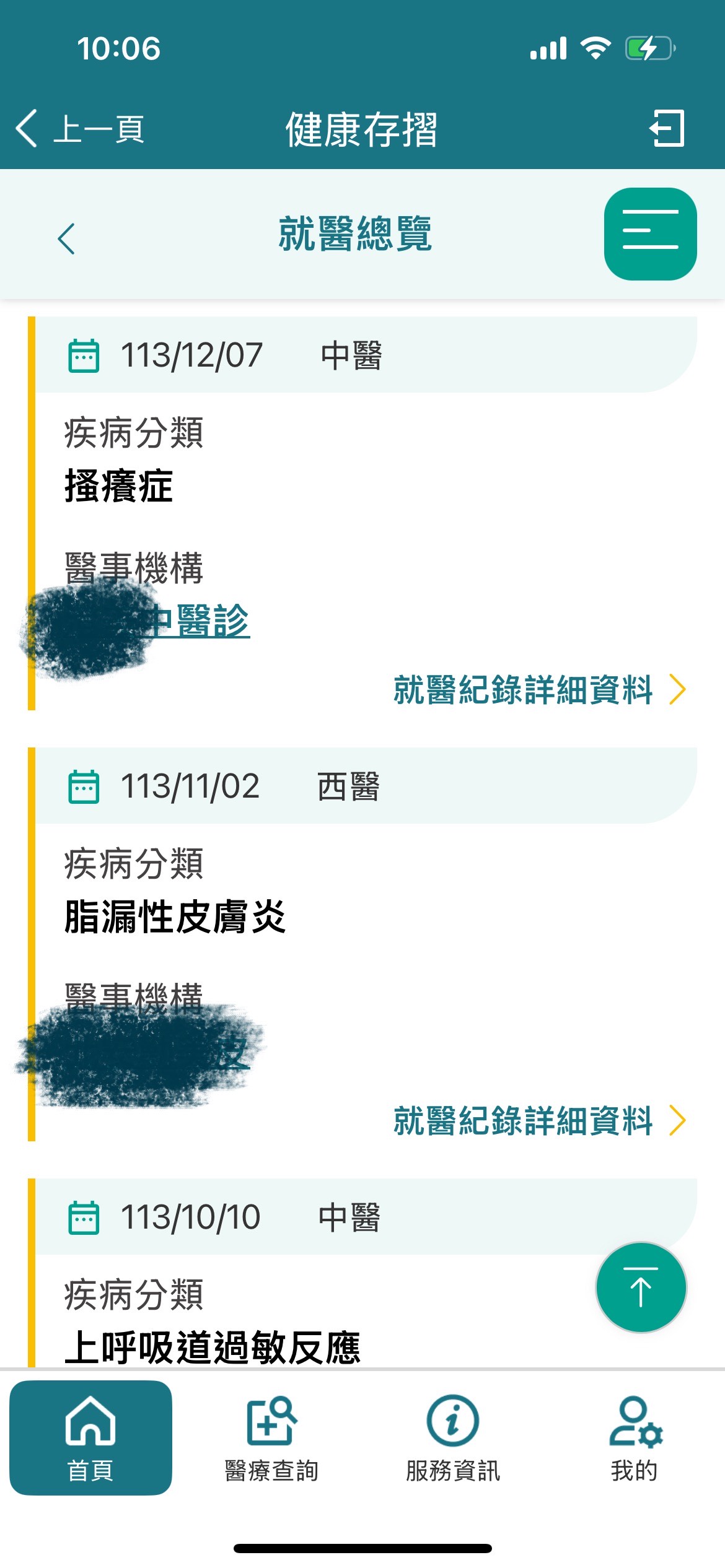Open the green filter menu button
725x1568 pixels.
tap(650, 234)
